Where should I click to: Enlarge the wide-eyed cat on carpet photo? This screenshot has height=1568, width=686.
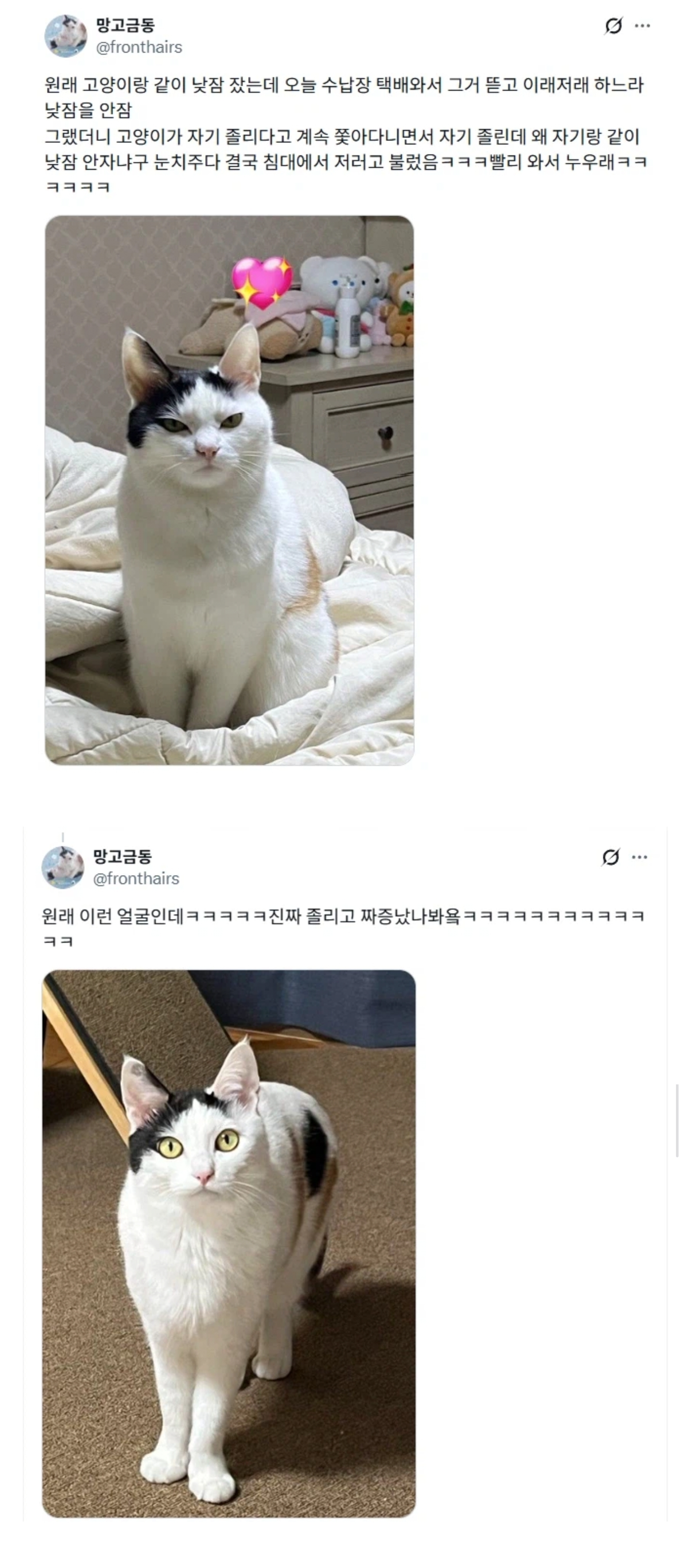pos(229,1243)
